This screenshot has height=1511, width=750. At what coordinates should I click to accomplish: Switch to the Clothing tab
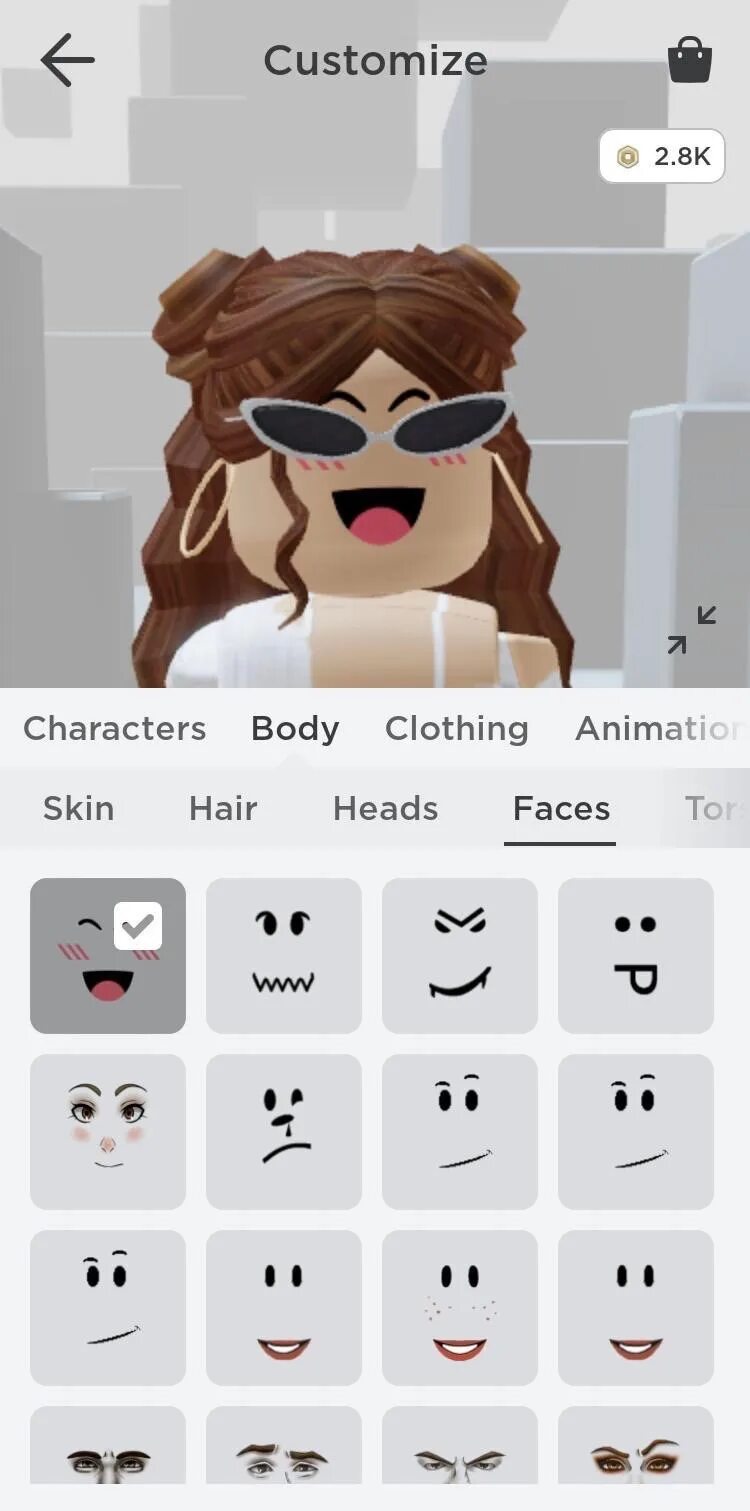(x=457, y=728)
